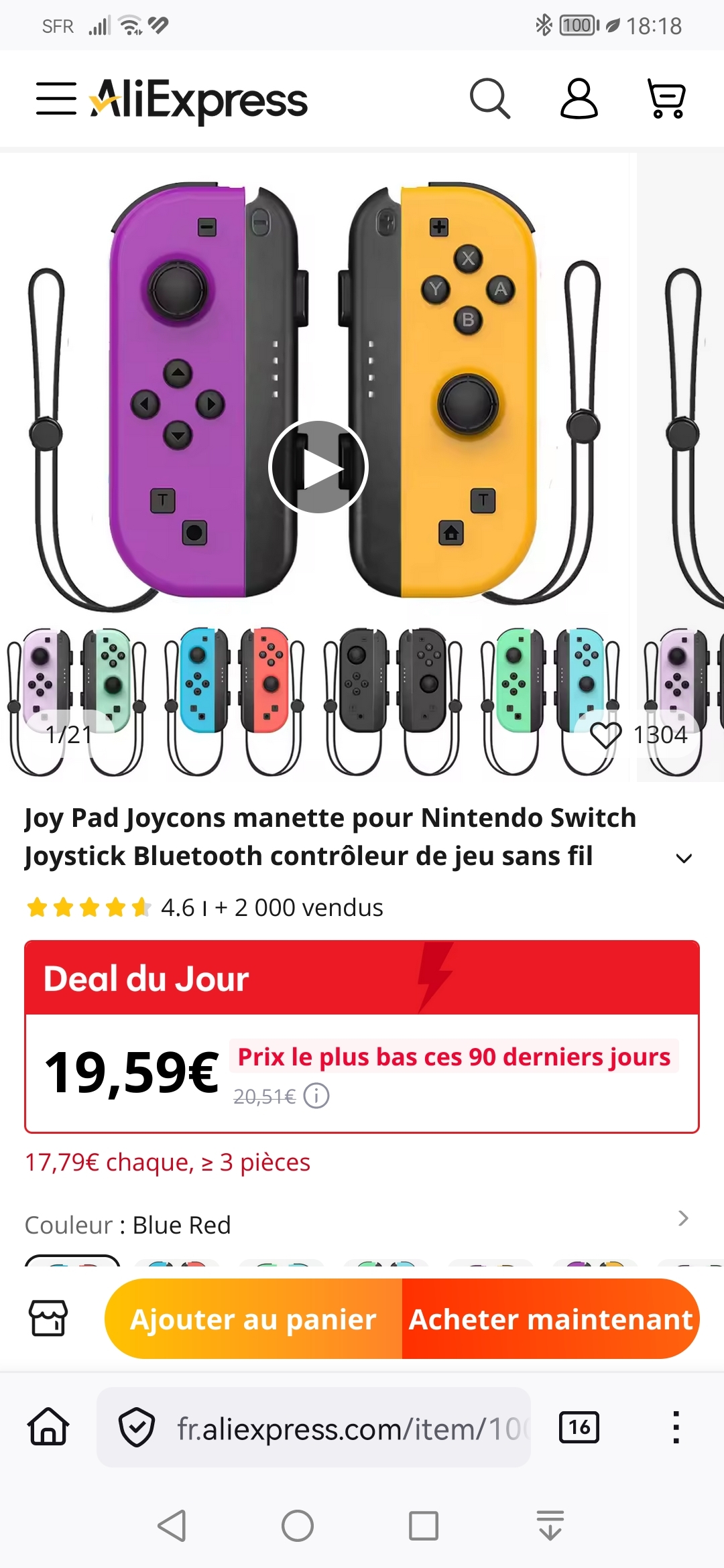The image size is (724, 1568).
Task: Select the purple and orange color swatch
Action: [595, 1264]
